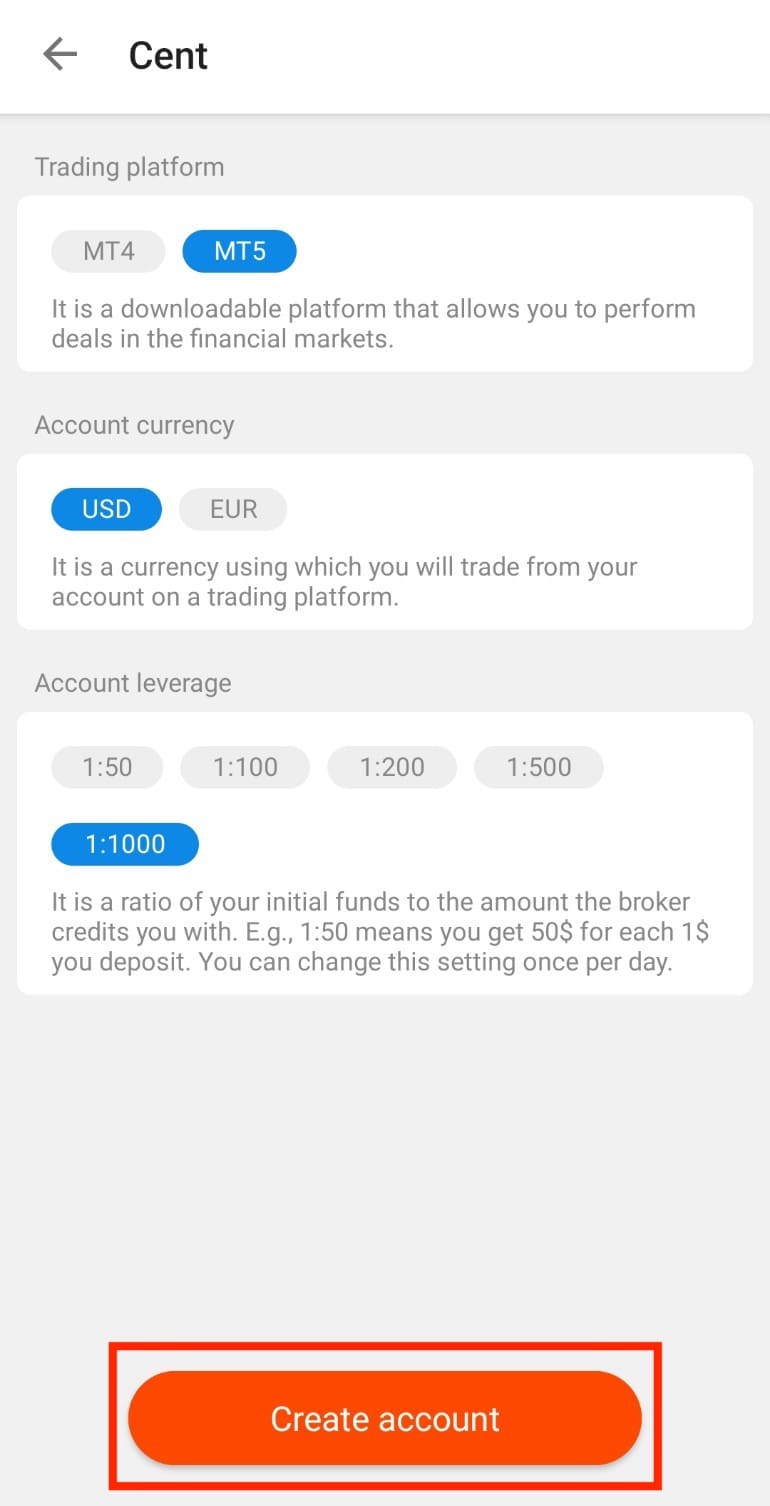Set leverage to 1:500
Image resolution: width=770 pixels, height=1506 pixels.
[x=539, y=767]
